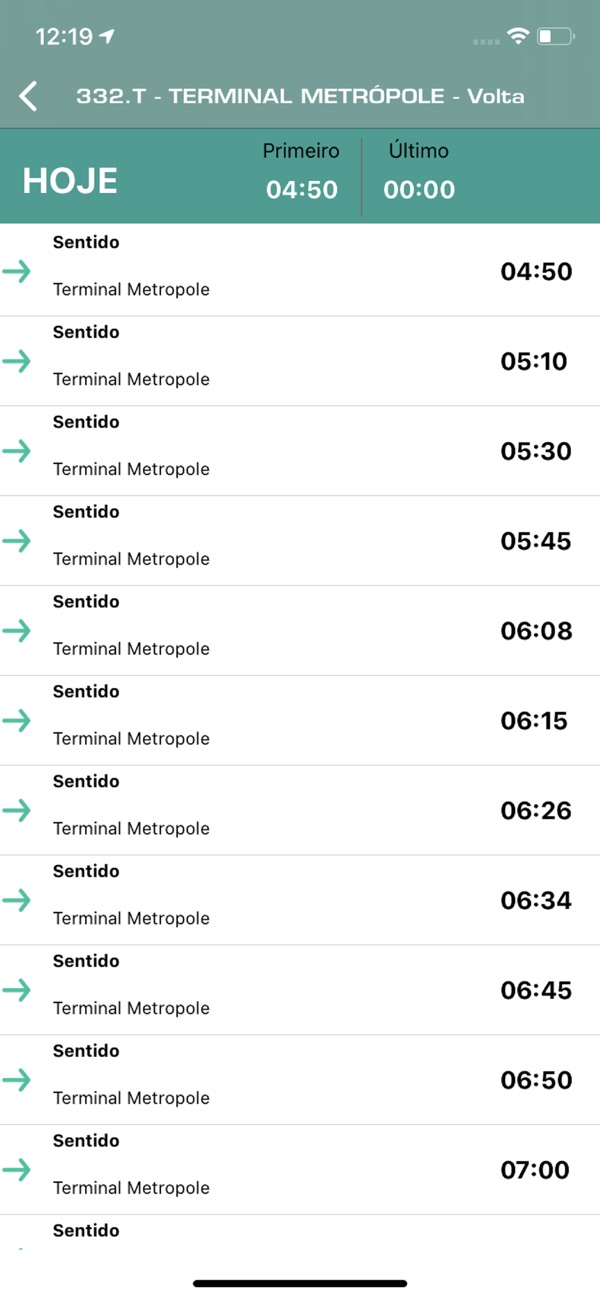The height and width of the screenshot is (1299, 600).
Task: Open the 06:50 departure row
Action: click(x=300, y=1080)
